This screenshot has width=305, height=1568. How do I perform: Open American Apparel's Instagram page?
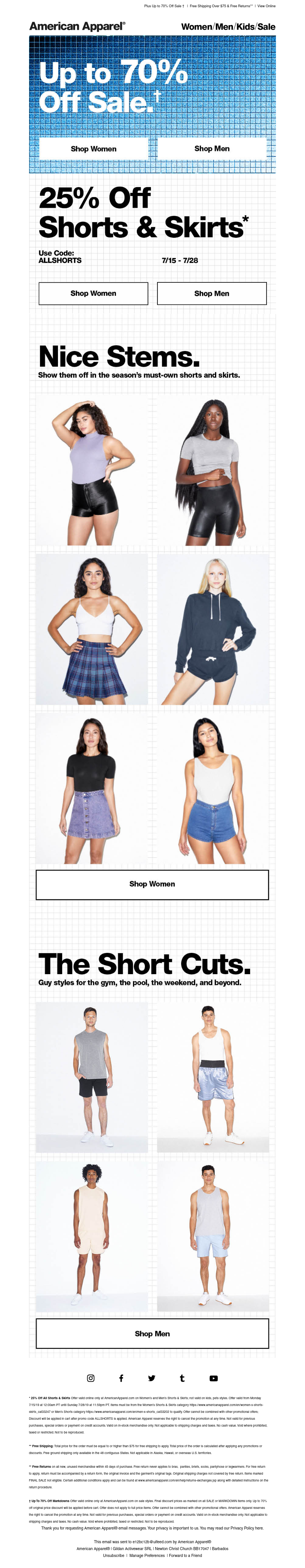click(91, 1378)
